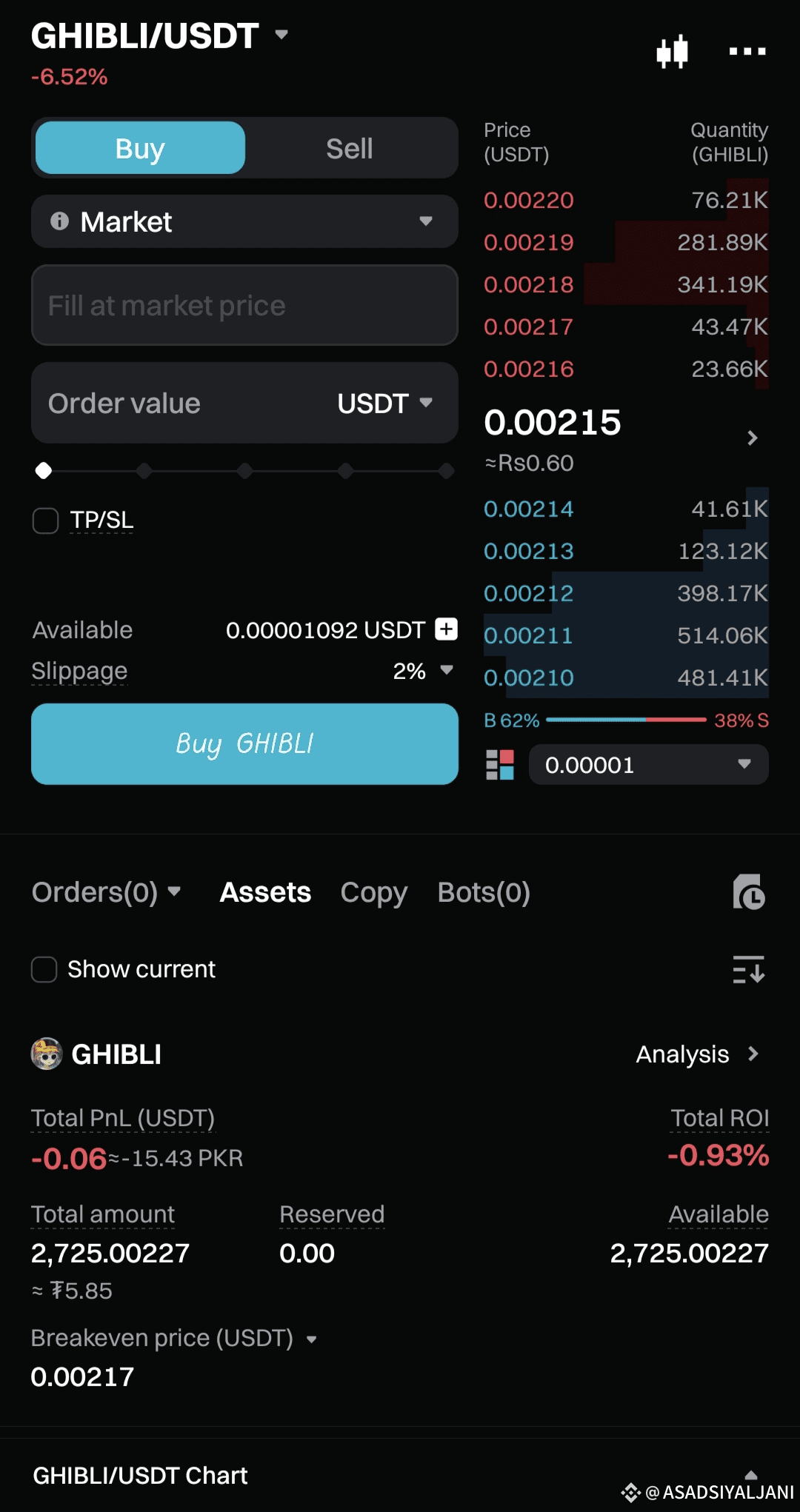
Task: Expand the Orders(0) tab
Action: point(106,892)
